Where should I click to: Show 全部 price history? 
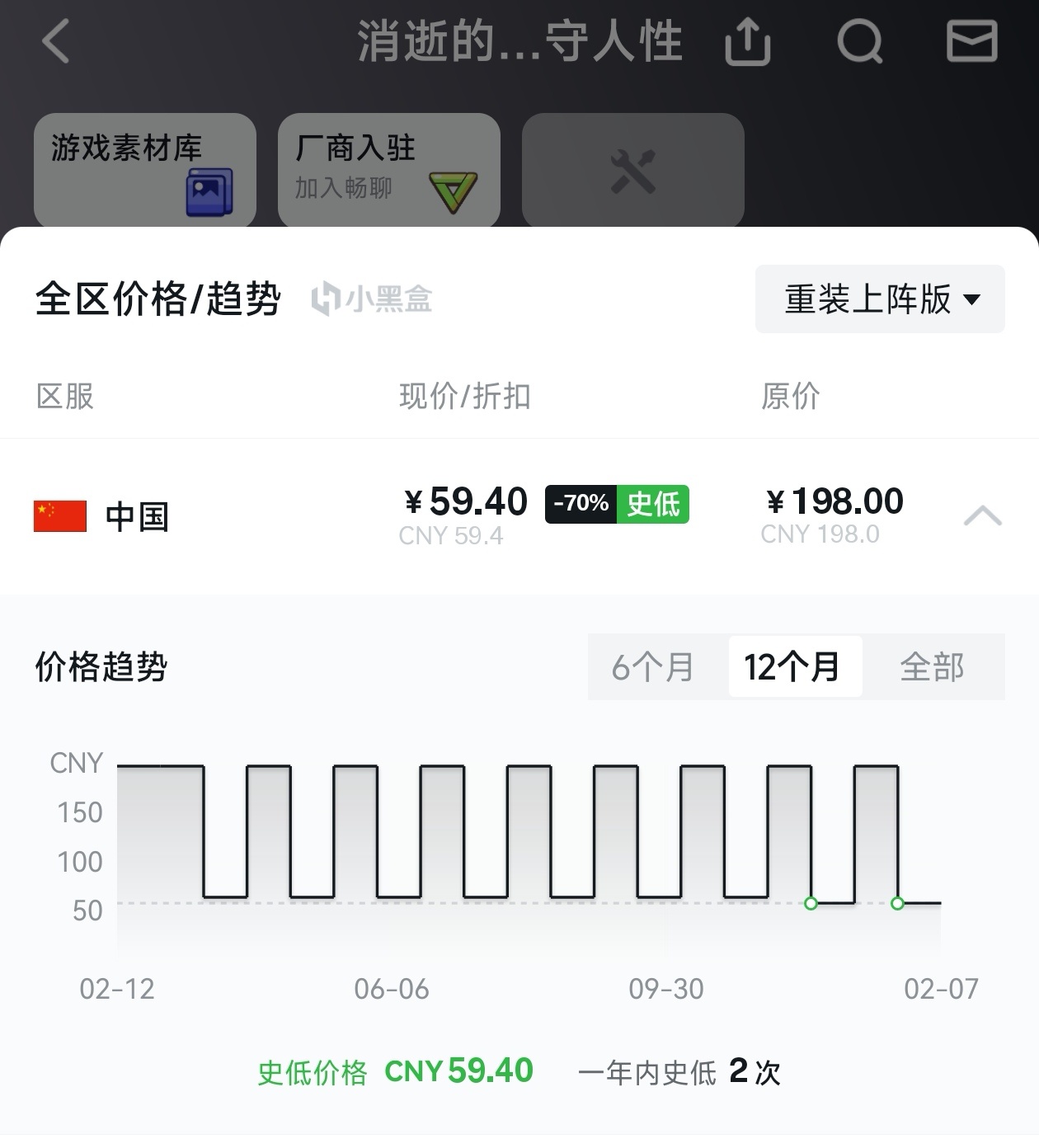(x=933, y=667)
